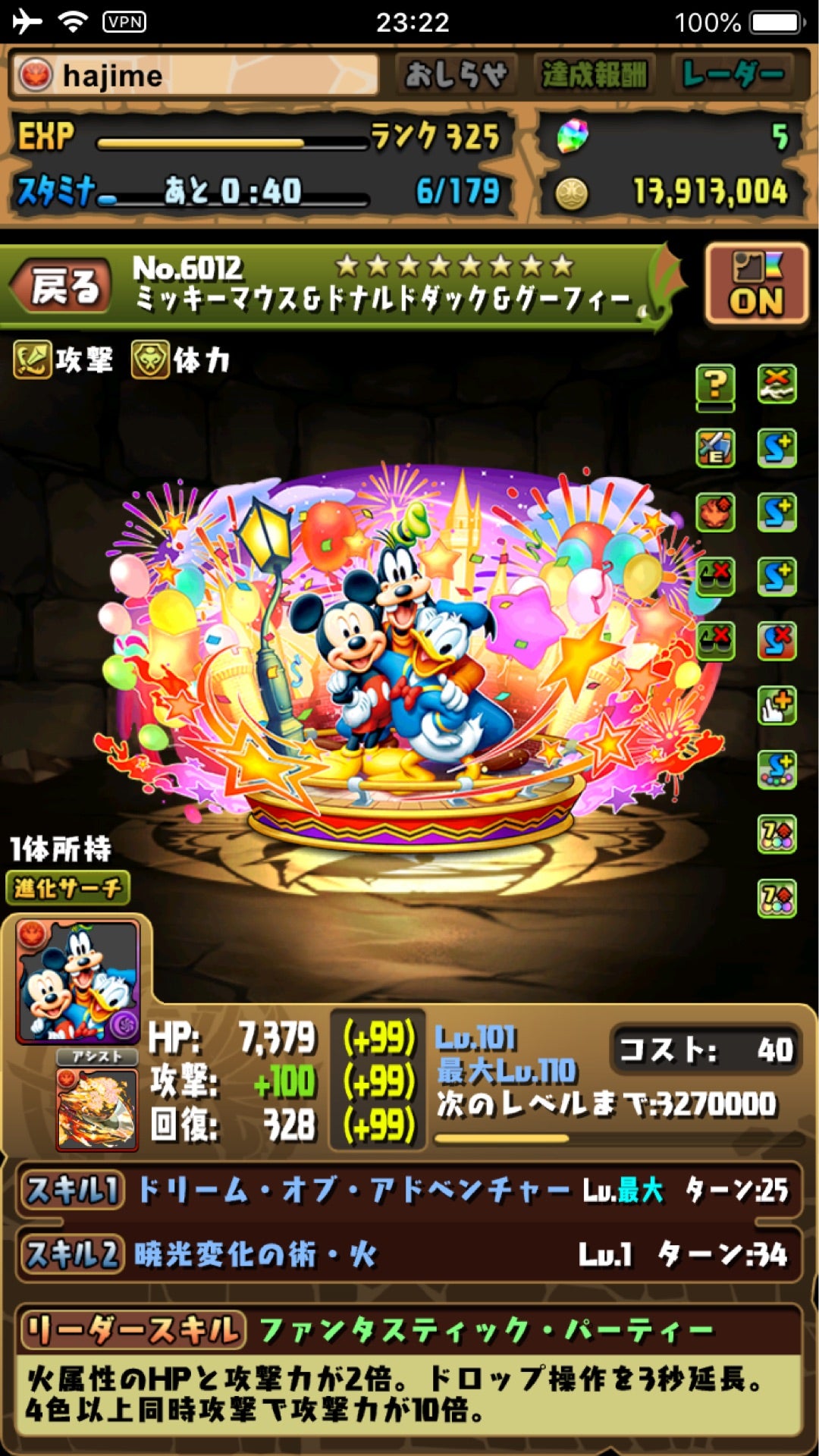Screen dimensions: 819x1456
Task: Toggle the awakening display ON button
Action: 755,284
